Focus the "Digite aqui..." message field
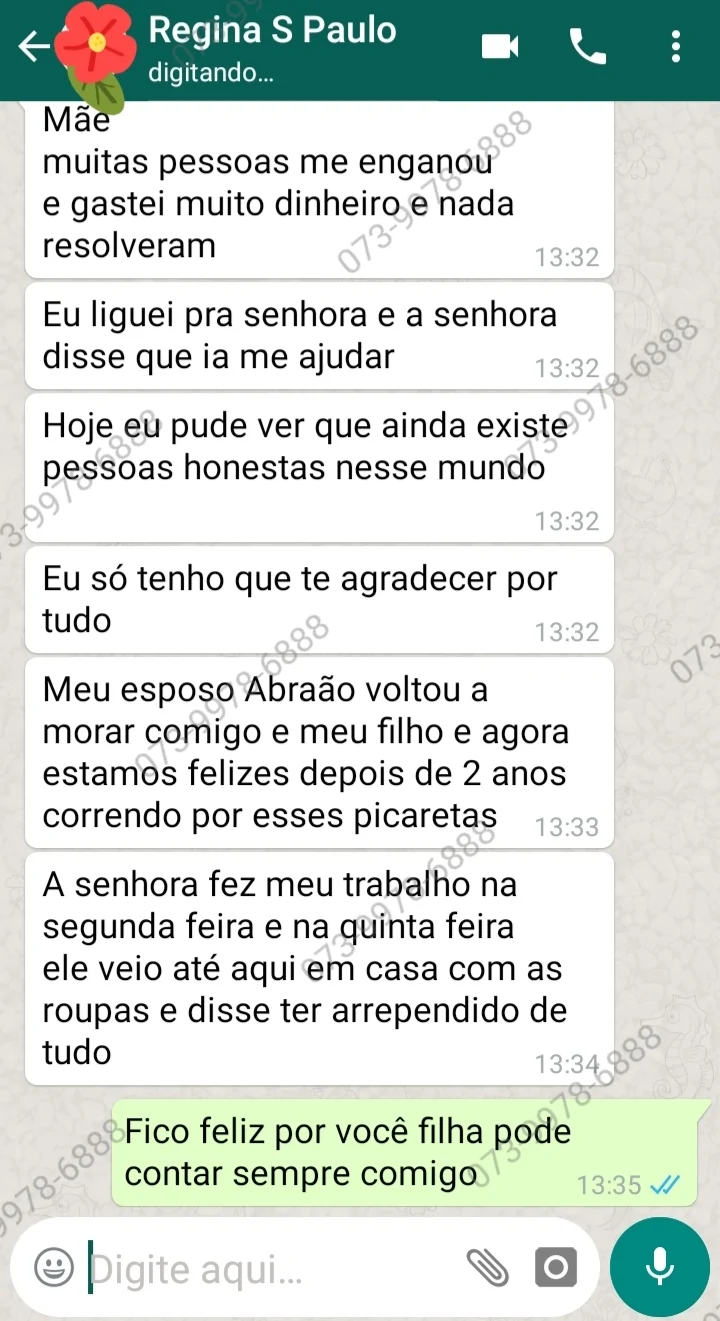The width and height of the screenshot is (720, 1321). pos(270,1269)
